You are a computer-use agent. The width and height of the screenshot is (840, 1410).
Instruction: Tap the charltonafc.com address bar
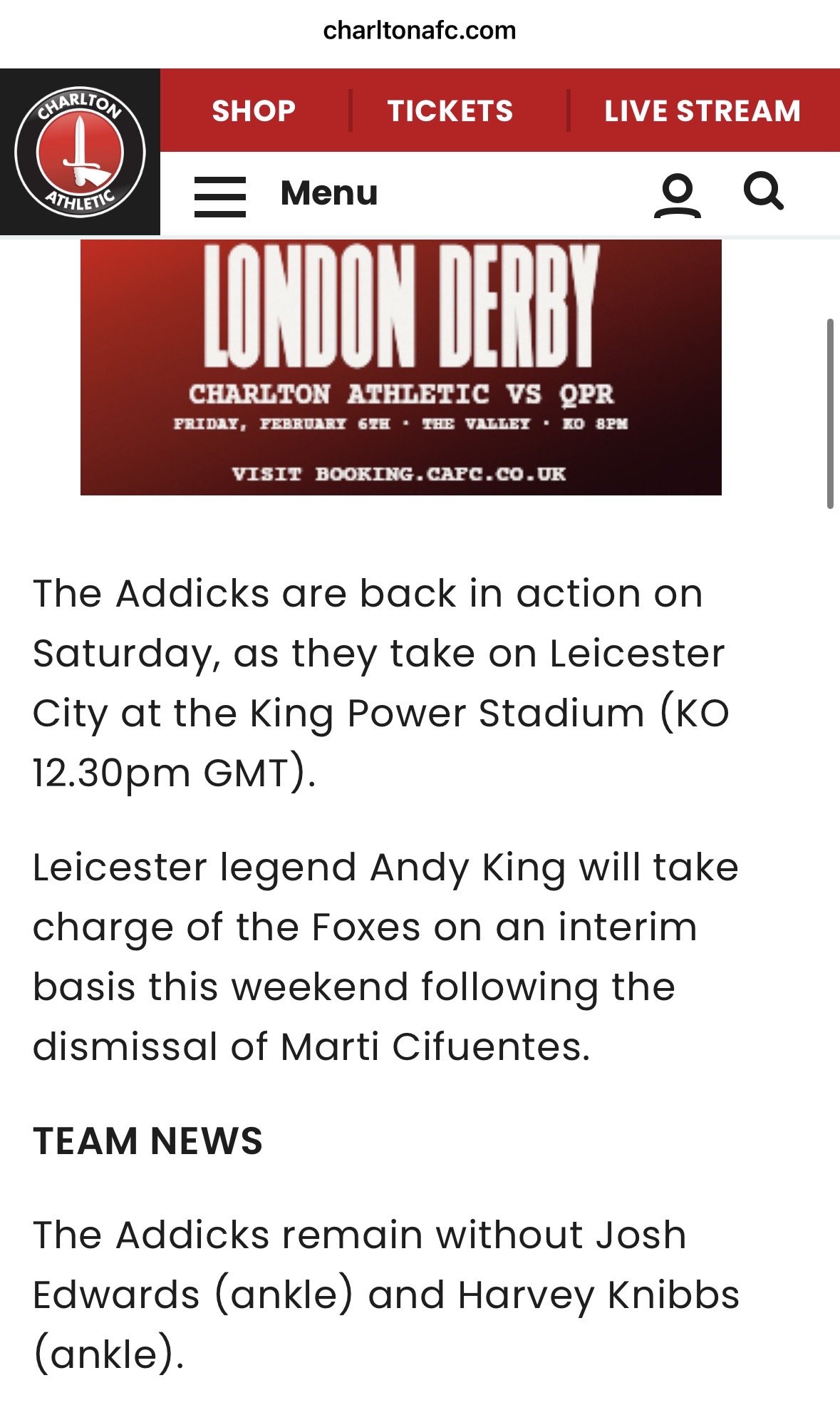(x=420, y=31)
